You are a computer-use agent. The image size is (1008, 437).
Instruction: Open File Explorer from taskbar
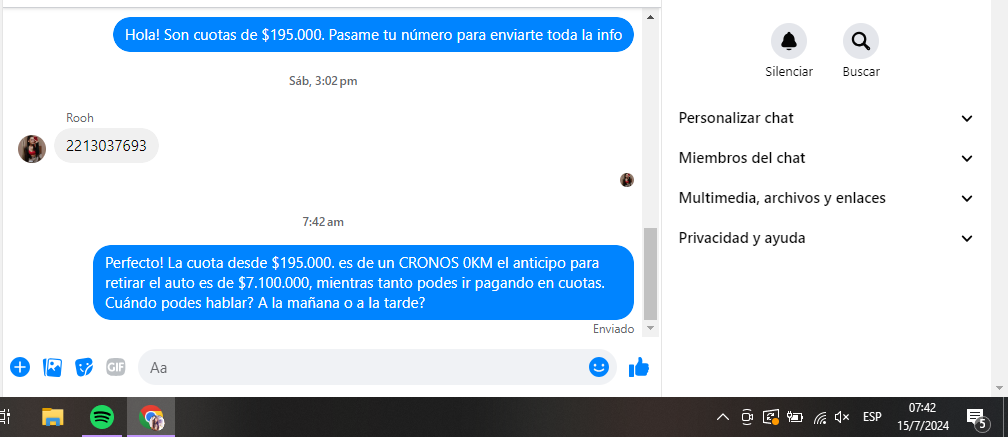click(52, 417)
